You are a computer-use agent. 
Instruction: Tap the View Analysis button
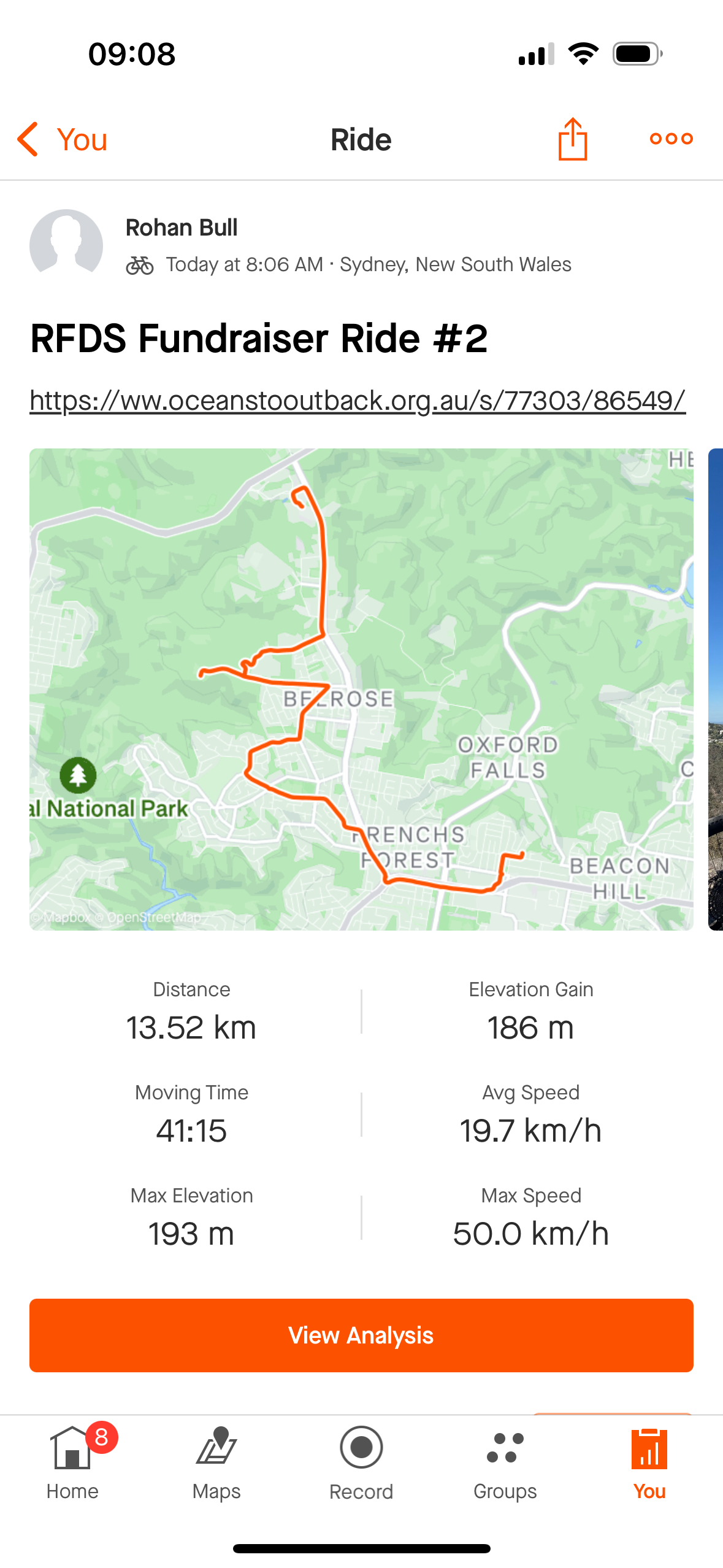361,1335
